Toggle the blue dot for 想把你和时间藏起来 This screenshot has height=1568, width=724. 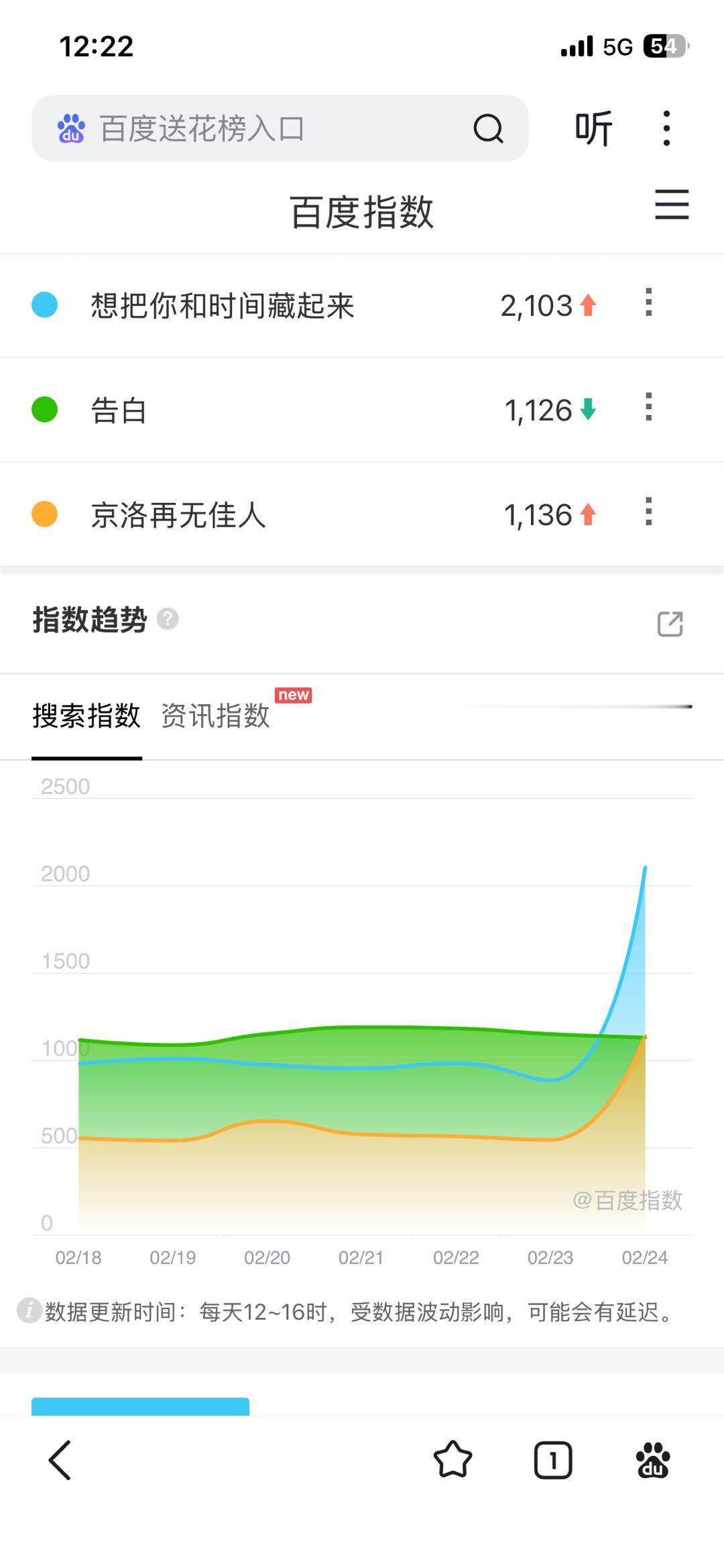click(44, 305)
